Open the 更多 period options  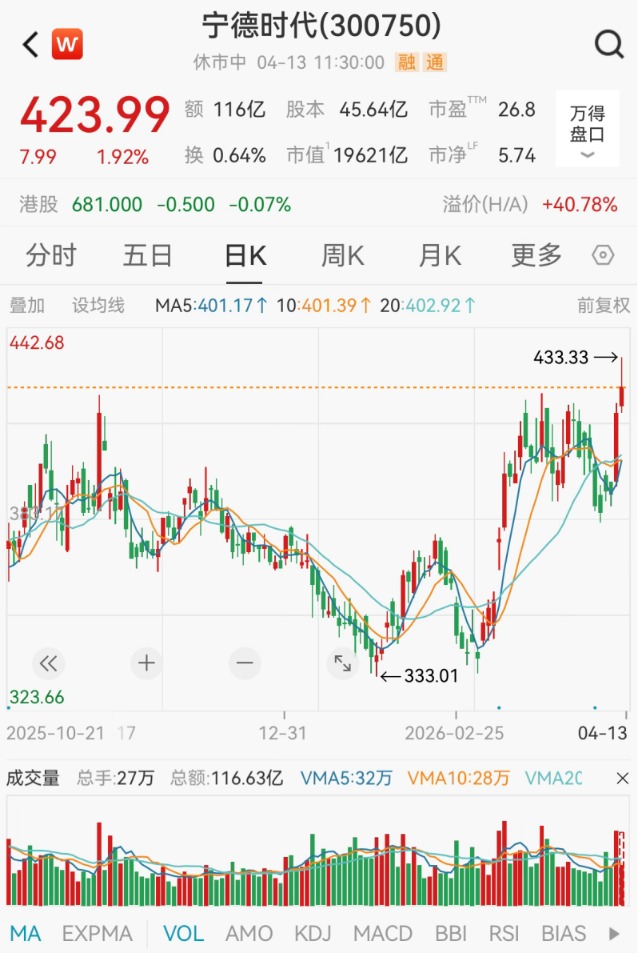(x=536, y=256)
